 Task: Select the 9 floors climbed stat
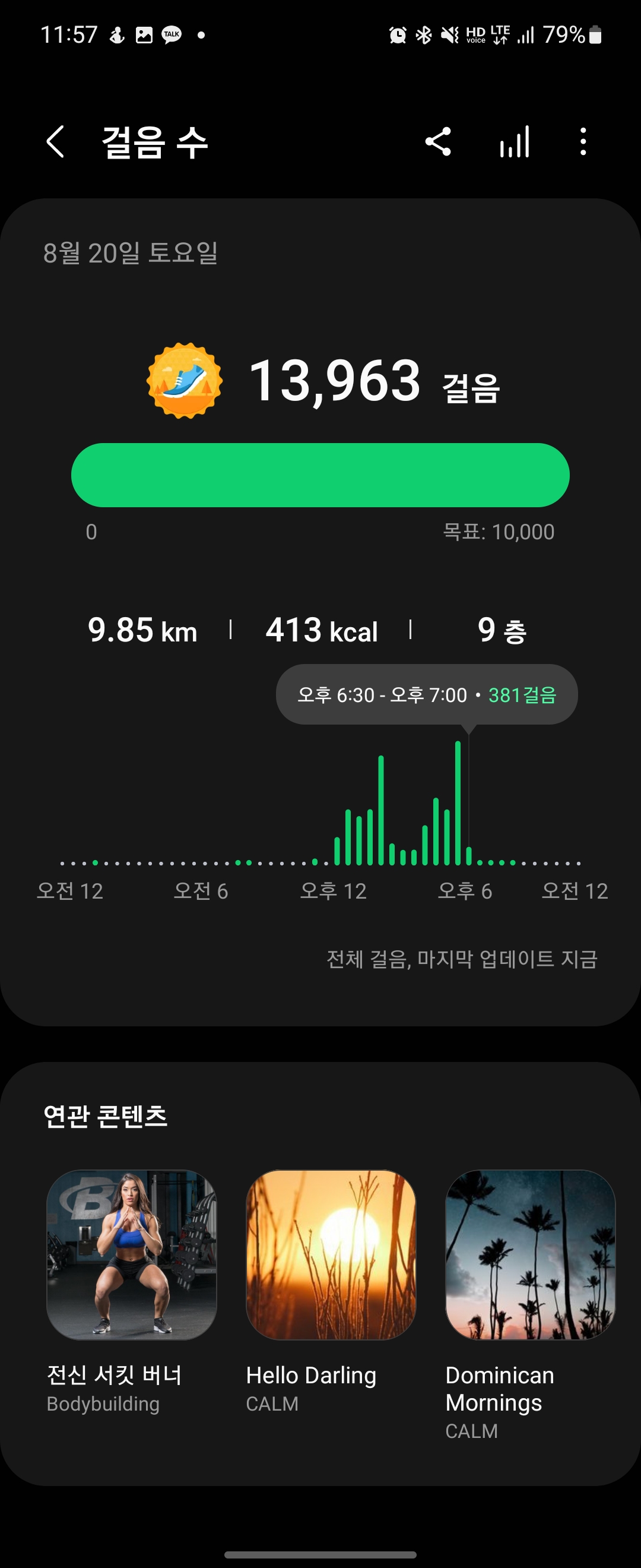point(501,630)
